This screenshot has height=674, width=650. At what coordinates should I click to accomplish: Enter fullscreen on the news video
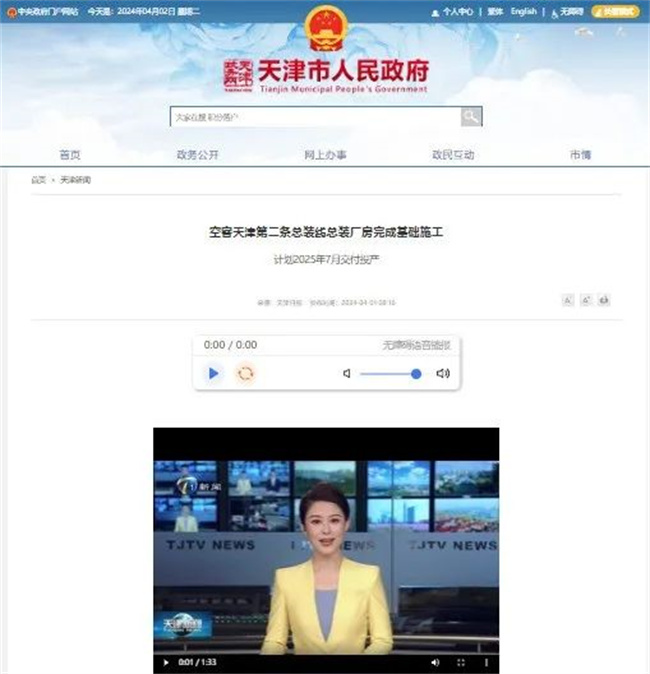click(461, 662)
